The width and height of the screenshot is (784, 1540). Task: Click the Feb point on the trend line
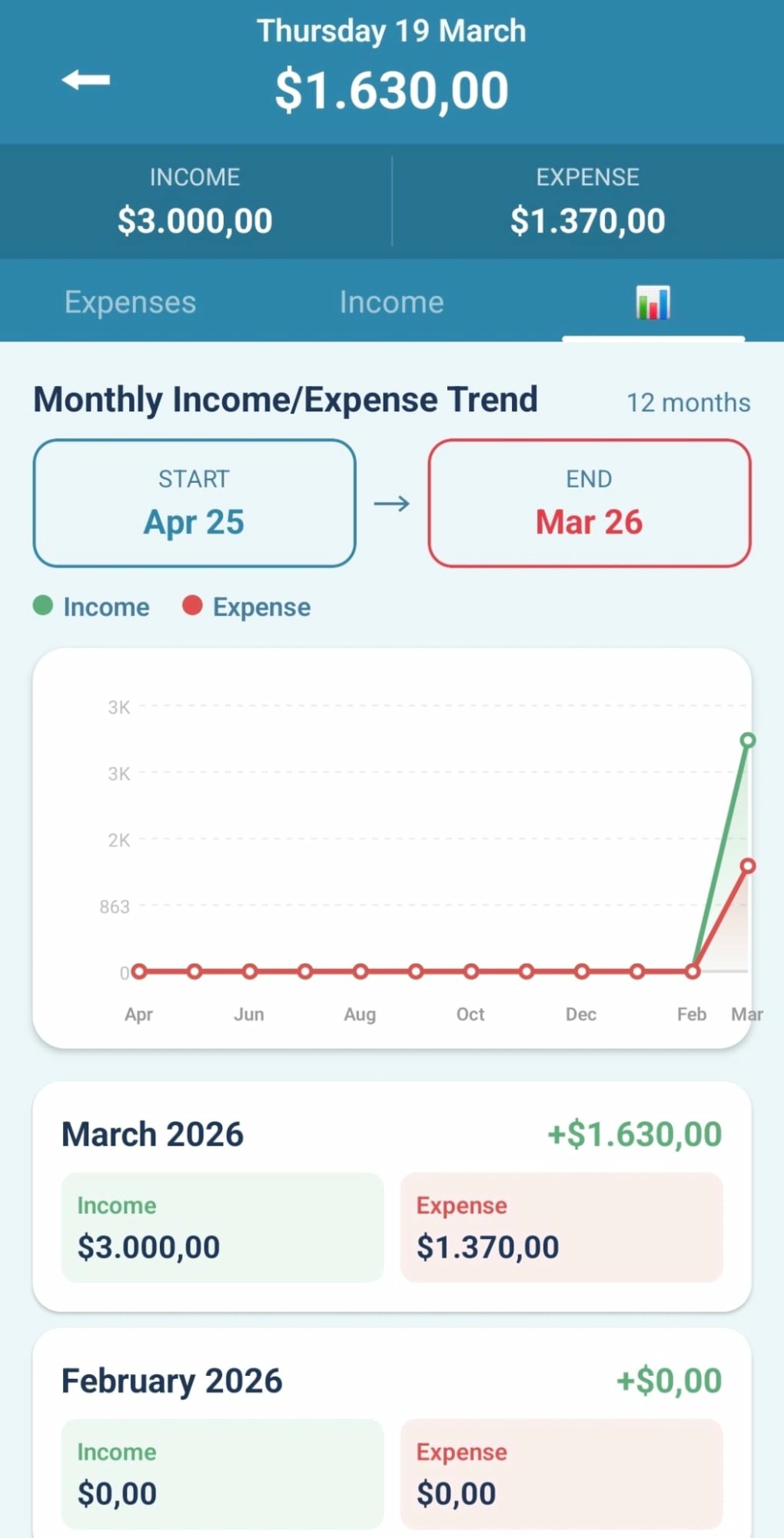(691, 971)
